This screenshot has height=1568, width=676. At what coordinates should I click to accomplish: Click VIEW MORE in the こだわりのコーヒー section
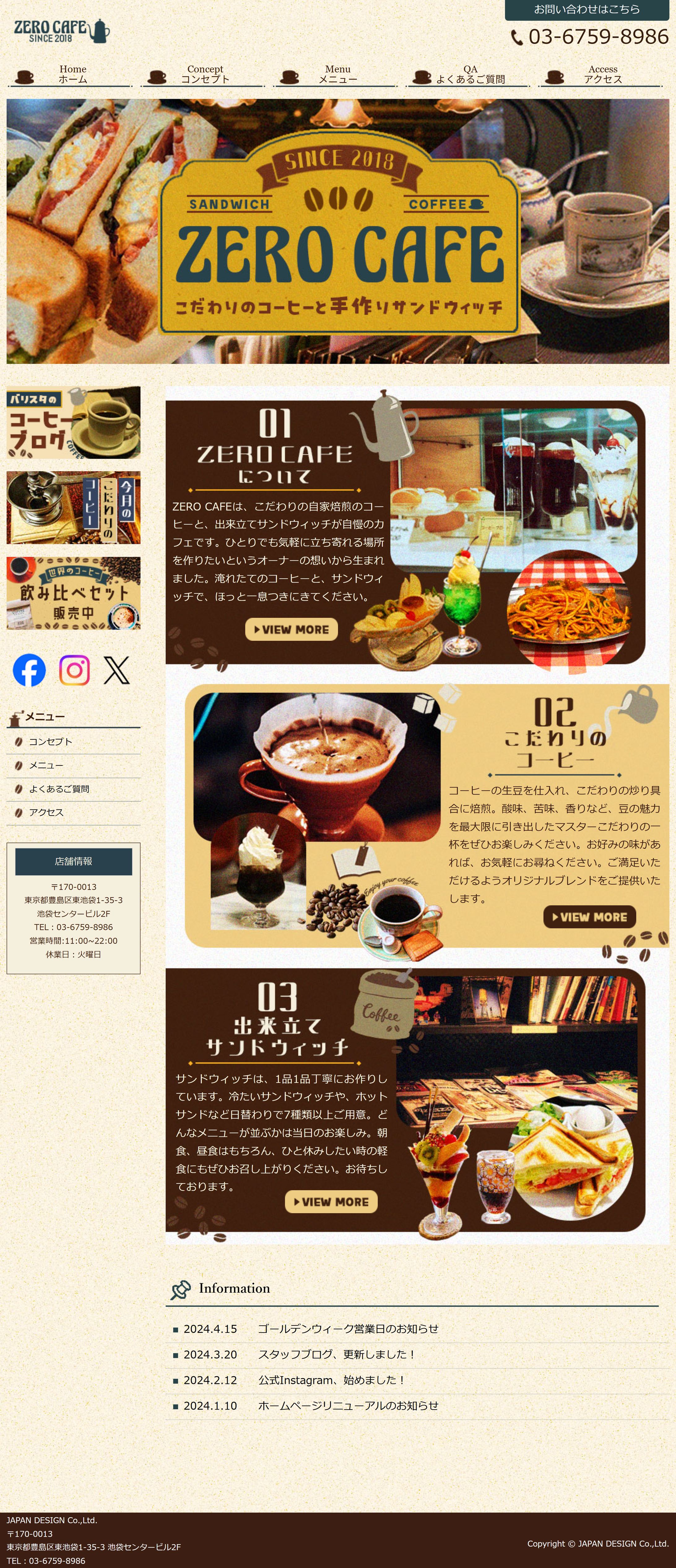pyautogui.click(x=589, y=917)
